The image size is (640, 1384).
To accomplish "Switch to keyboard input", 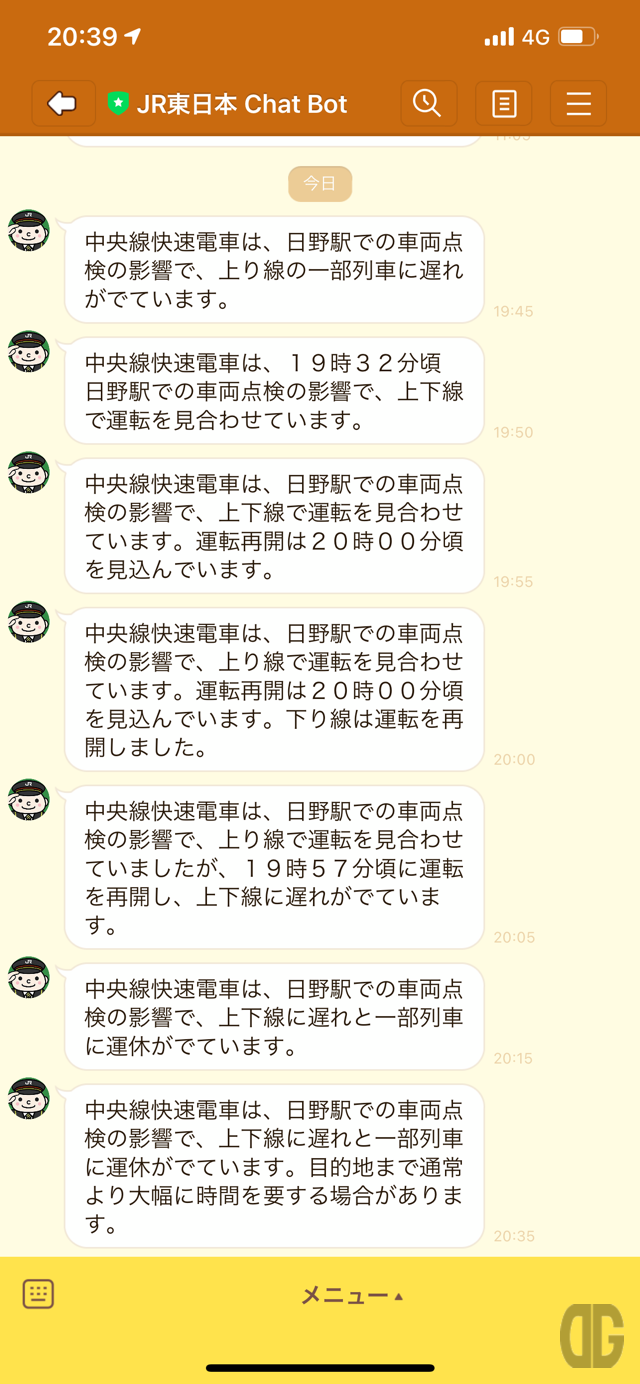I will (38, 1294).
